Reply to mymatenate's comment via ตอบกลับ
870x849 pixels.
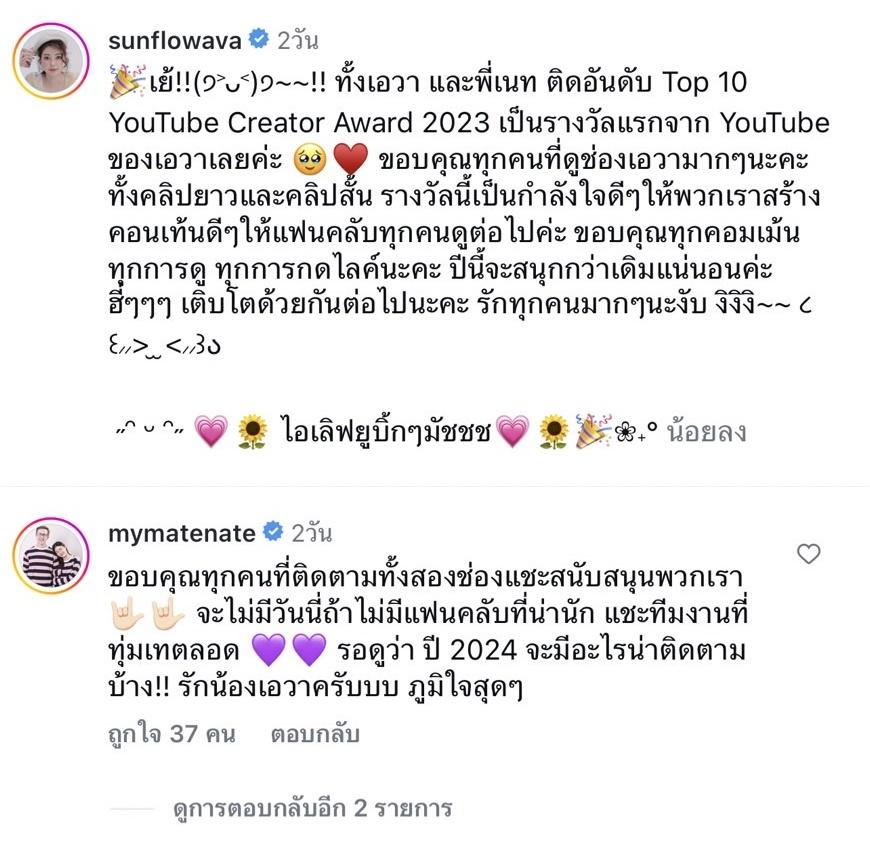pyautogui.click(x=315, y=735)
